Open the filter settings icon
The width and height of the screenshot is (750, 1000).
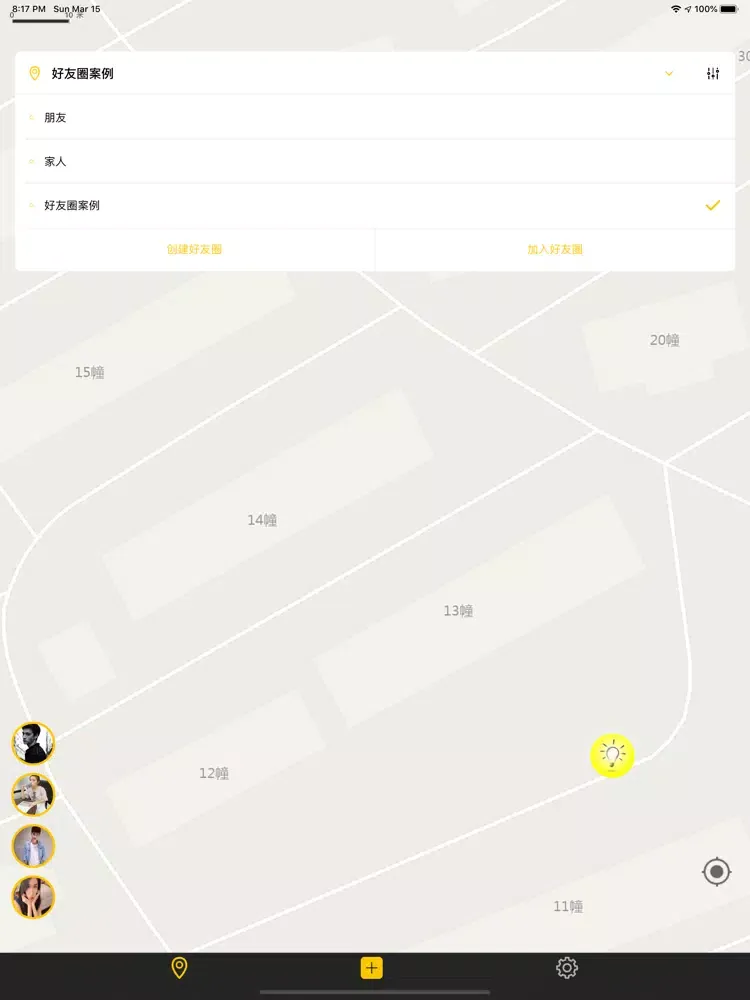pyautogui.click(x=713, y=73)
